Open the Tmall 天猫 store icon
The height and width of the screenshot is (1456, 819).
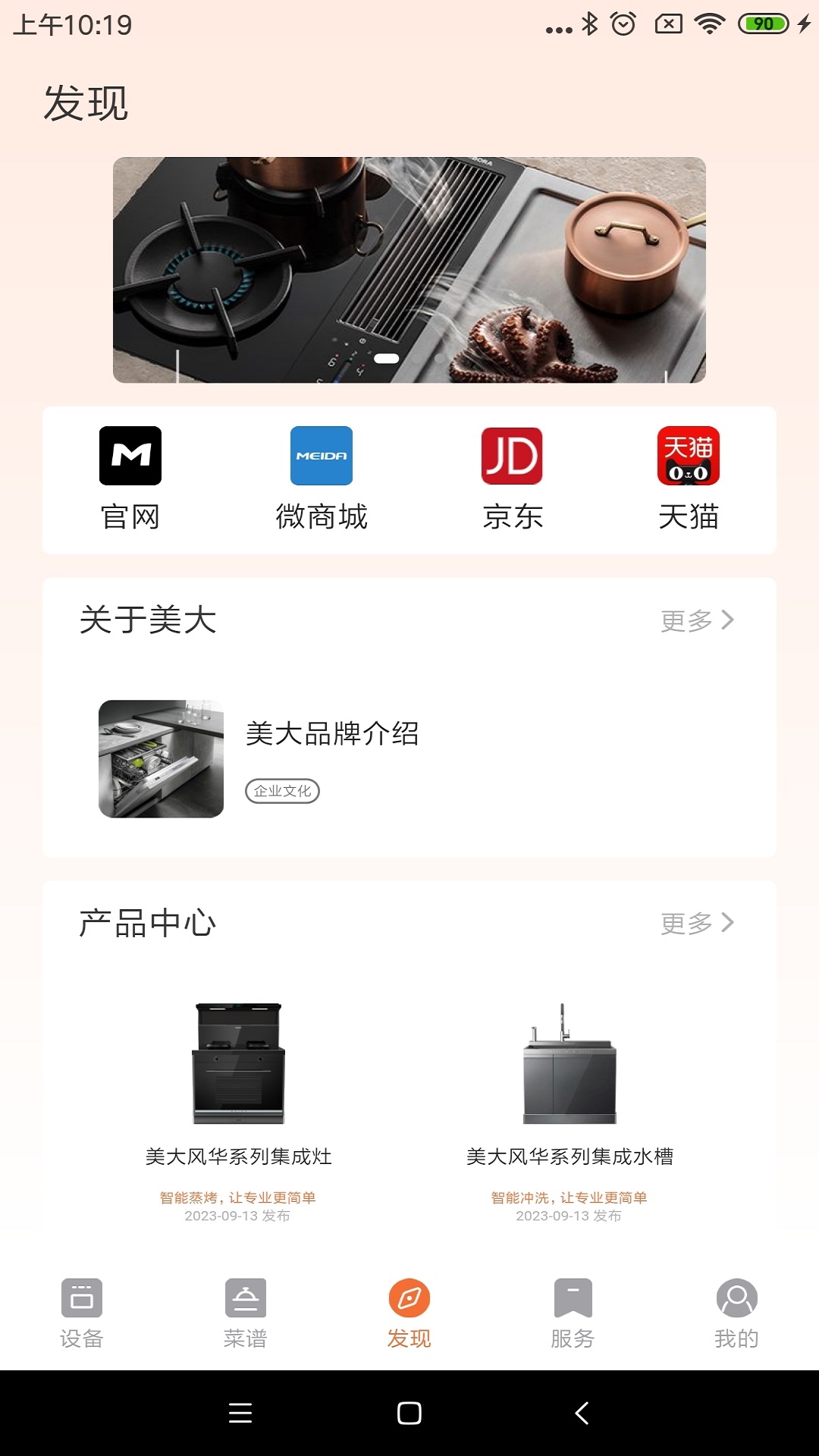[687, 457]
